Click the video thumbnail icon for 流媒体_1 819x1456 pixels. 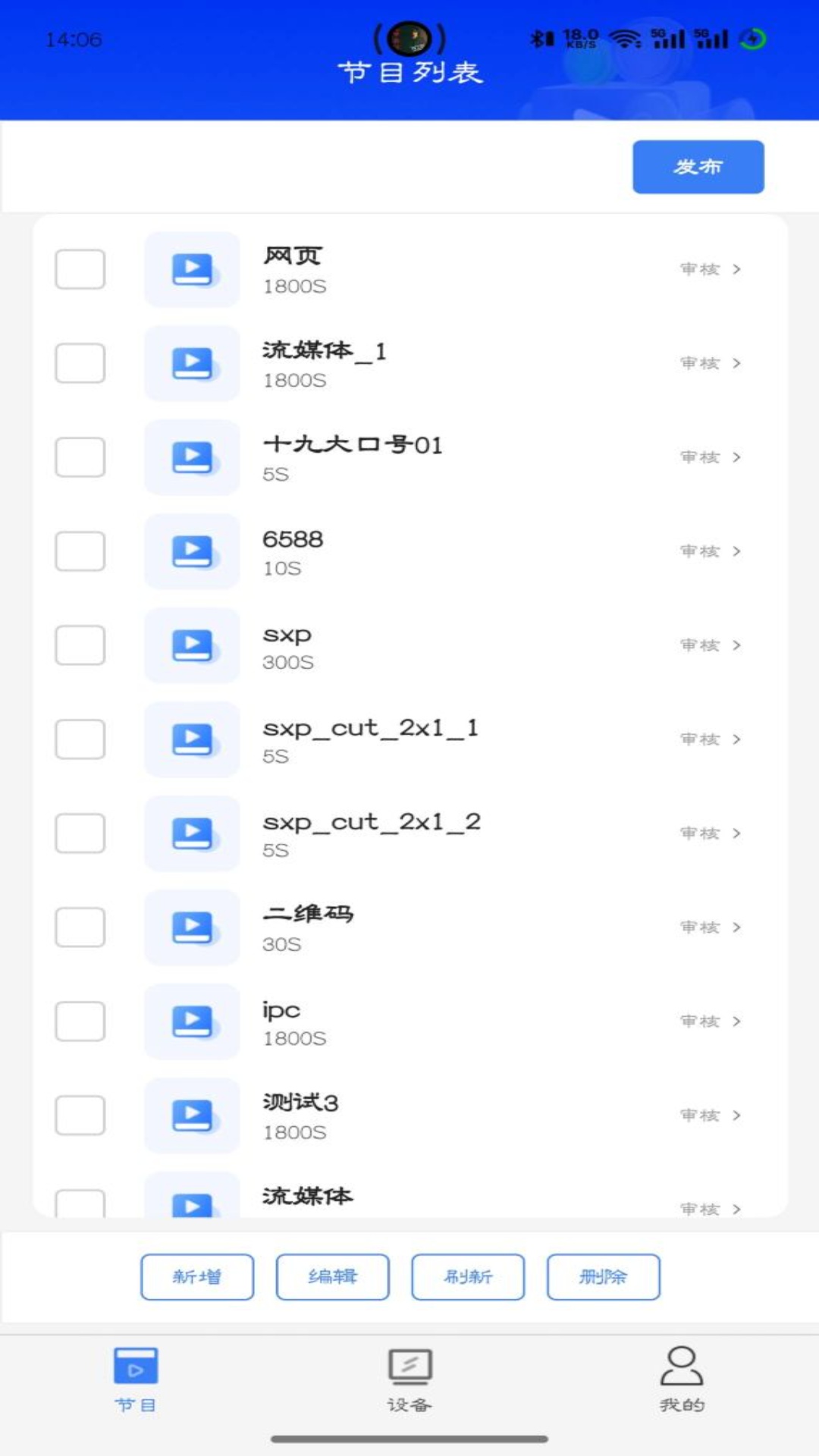click(x=191, y=363)
